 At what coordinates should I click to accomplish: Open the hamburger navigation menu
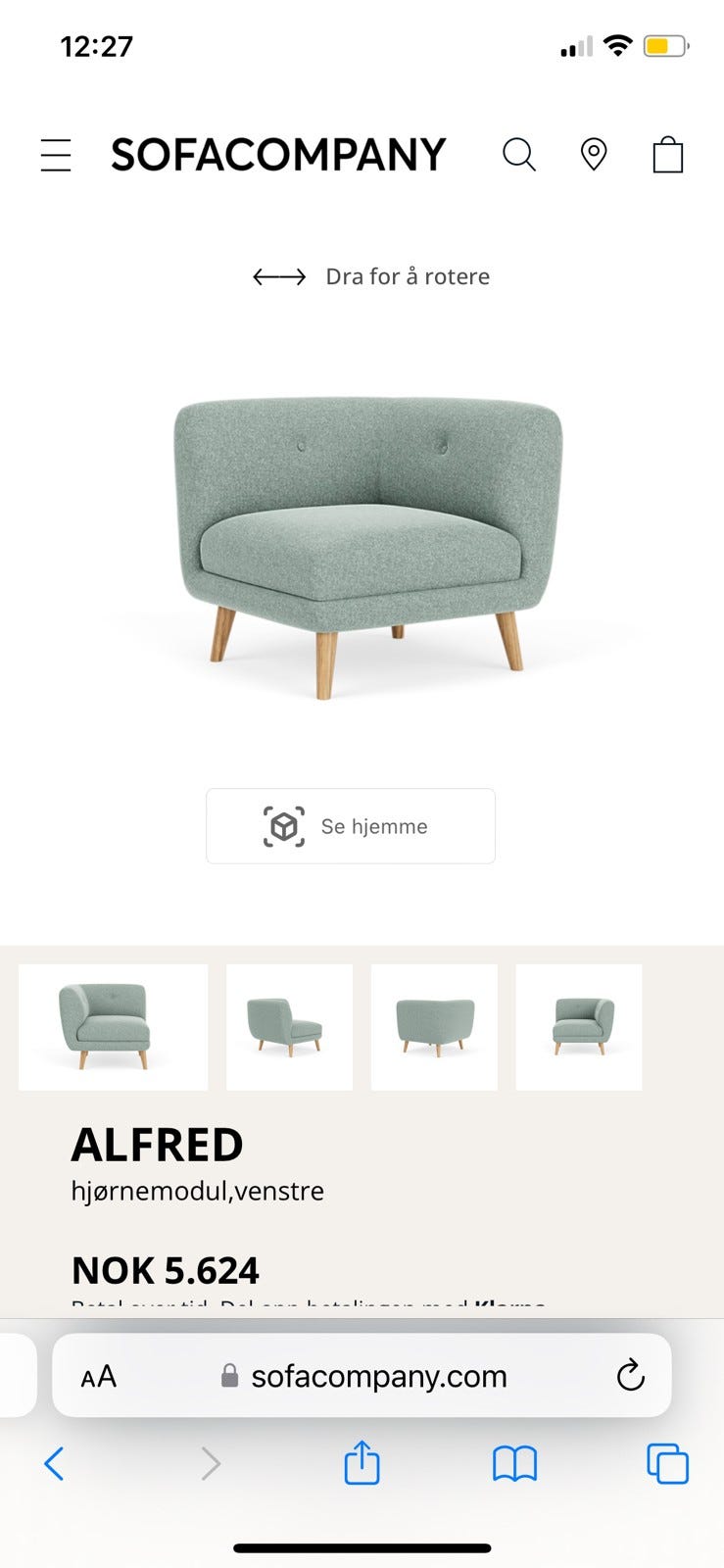click(56, 154)
